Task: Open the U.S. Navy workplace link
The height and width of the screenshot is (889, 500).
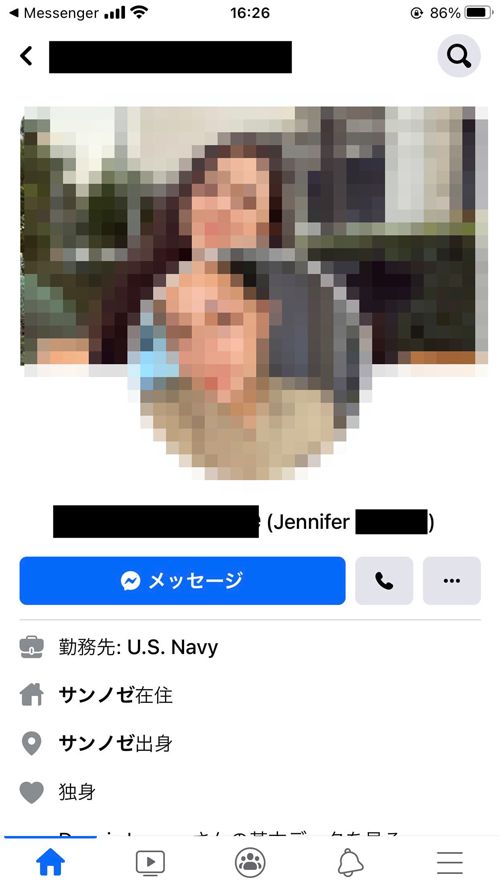Action: (x=172, y=647)
